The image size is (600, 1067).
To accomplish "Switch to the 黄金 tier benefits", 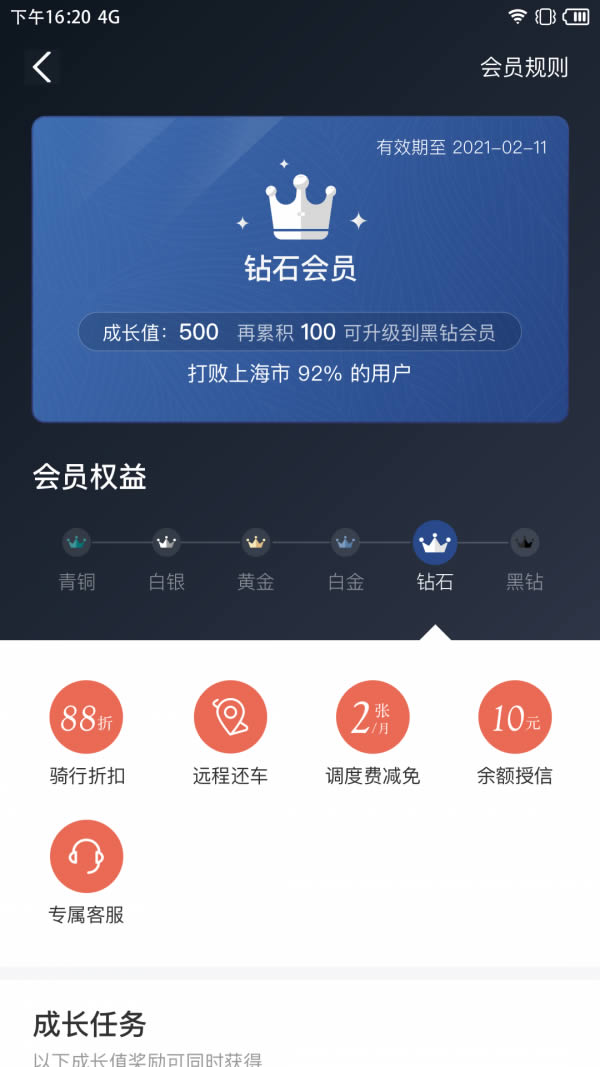I will 256,559.
